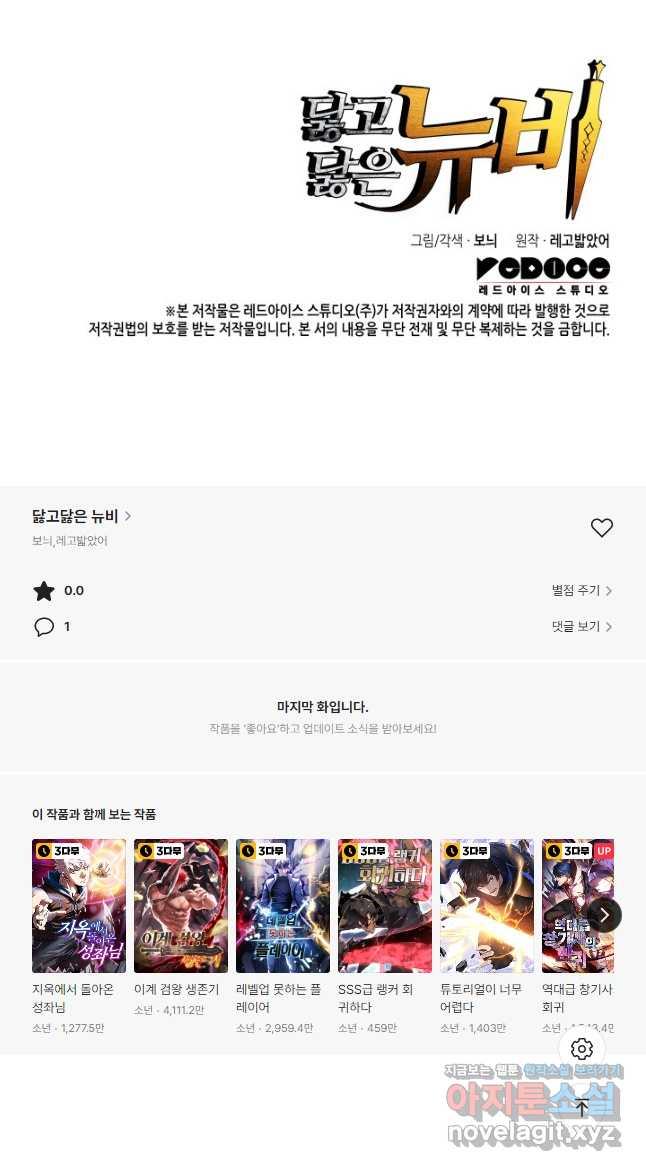Open viewer settings gear
The width and height of the screenshot is (646, 1171).
point(582,1049)
